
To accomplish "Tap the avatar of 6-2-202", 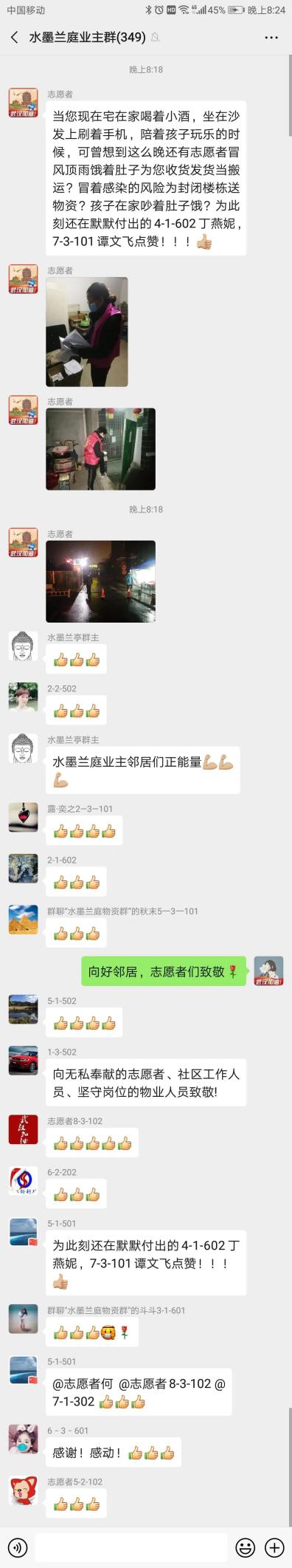I will [x=23, y=1181].
